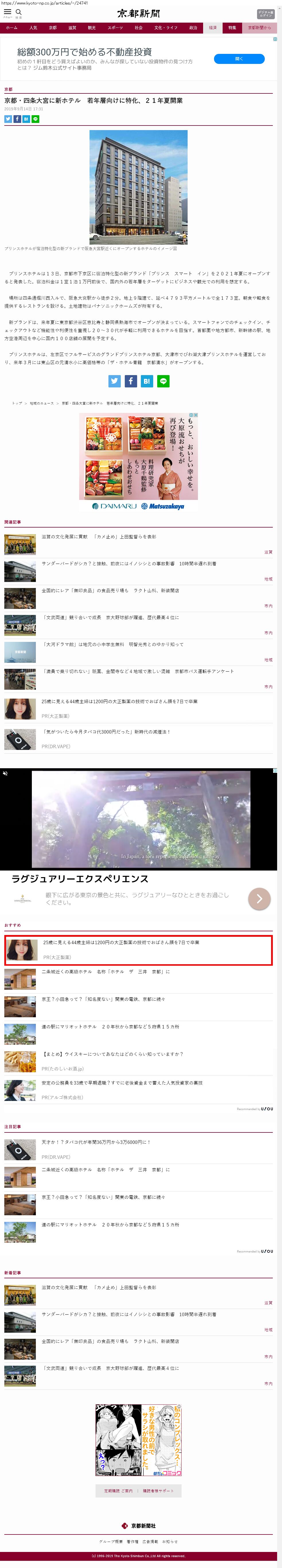Open the 地域のニュース breadcrumb link
Image resolution: width=282 pixels, height=1568 pixels.
pyautogui.click(x=41, y=403)
